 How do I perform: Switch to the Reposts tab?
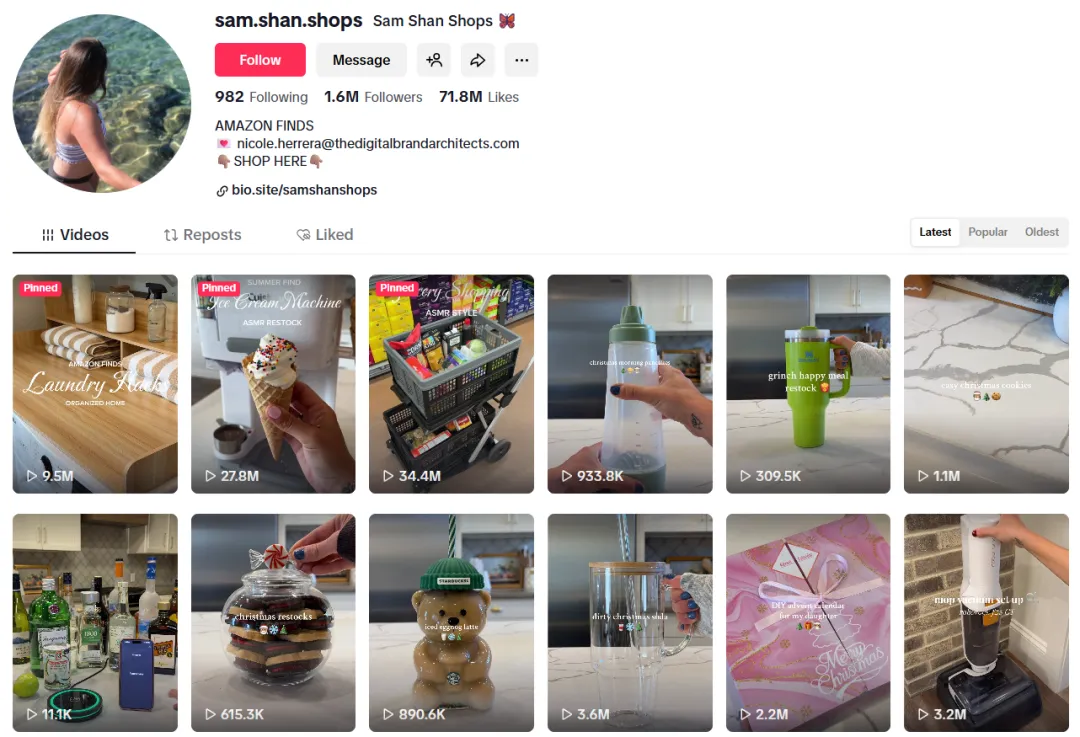coord(203,235)
